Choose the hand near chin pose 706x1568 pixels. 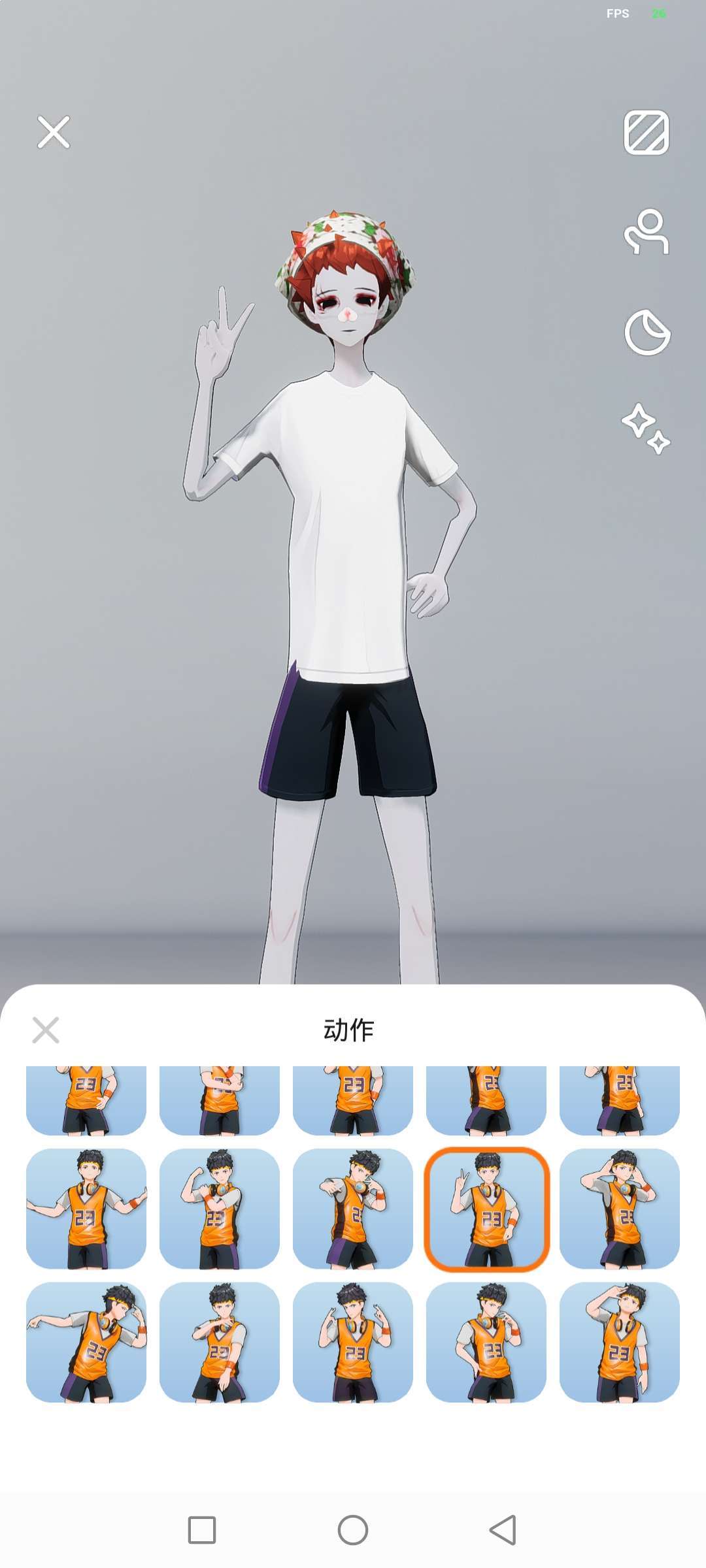486,1342
